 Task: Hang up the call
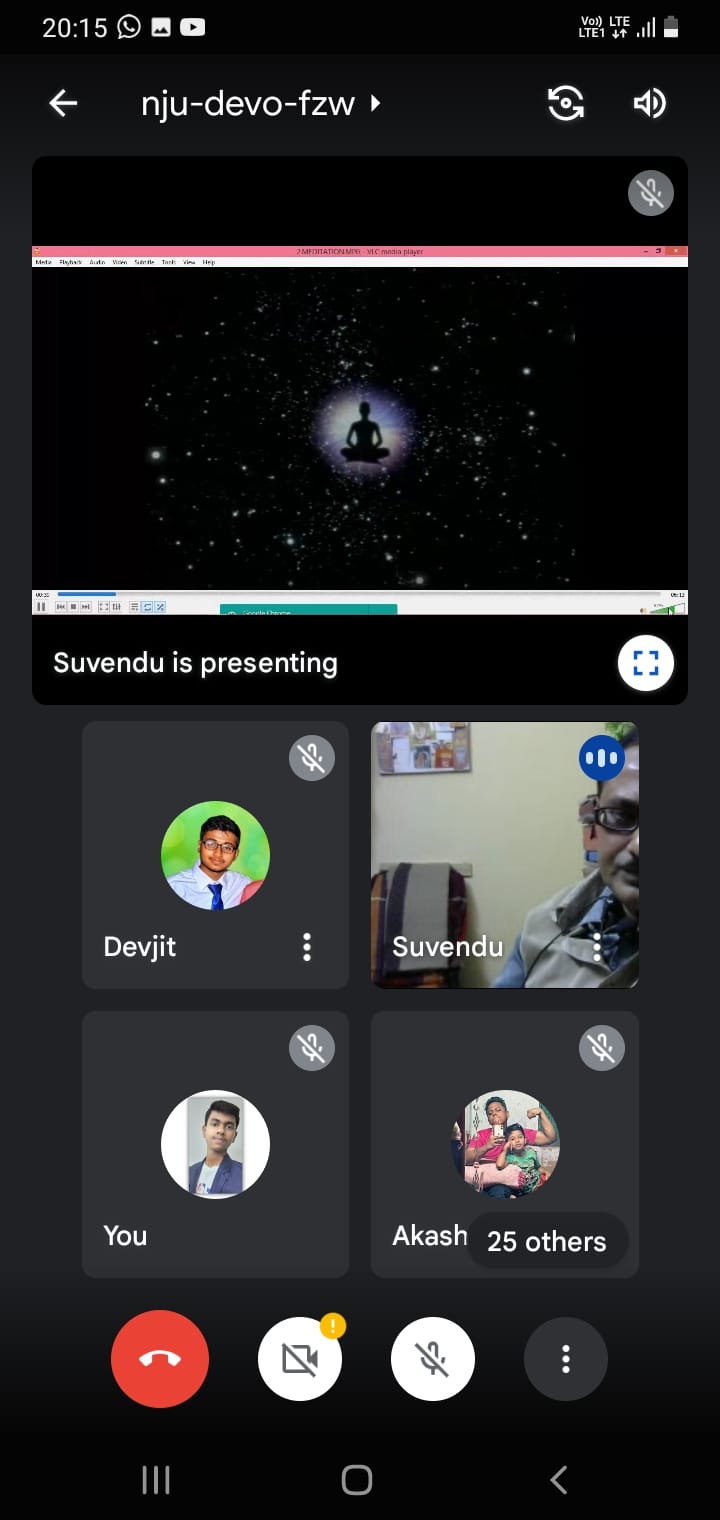tap(160, 1359)
